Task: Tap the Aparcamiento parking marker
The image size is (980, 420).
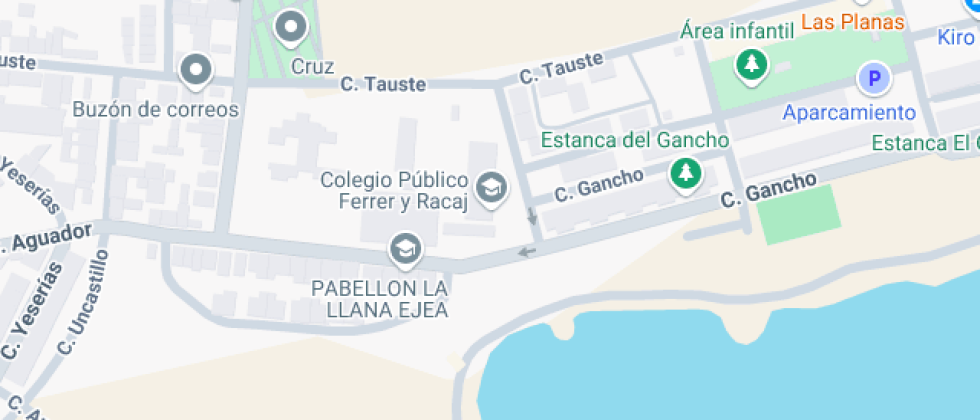Action: click(874, 77)
